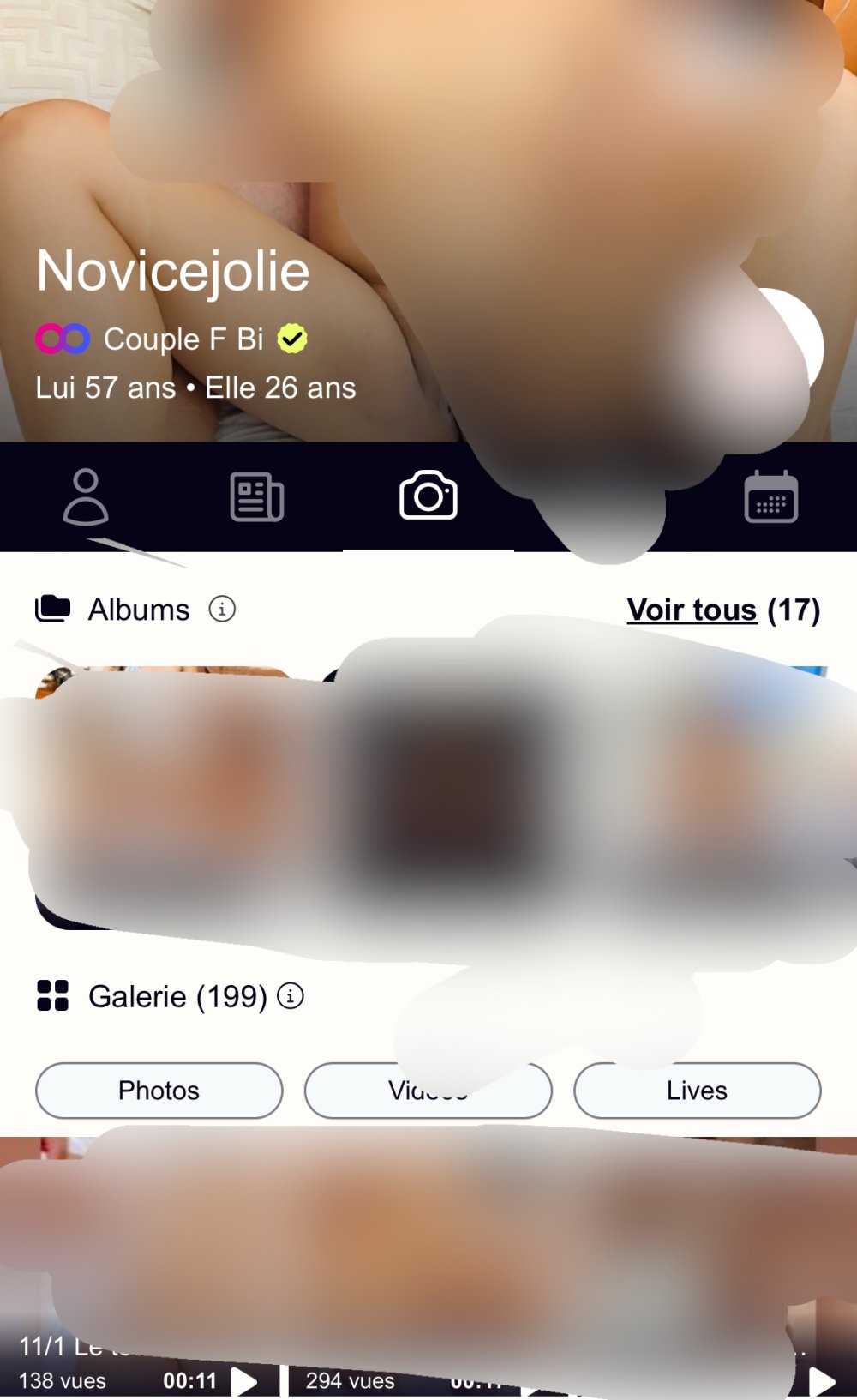857x1400 pixels.
Task: Switch to the profile person tab
Action: [86, 496]
